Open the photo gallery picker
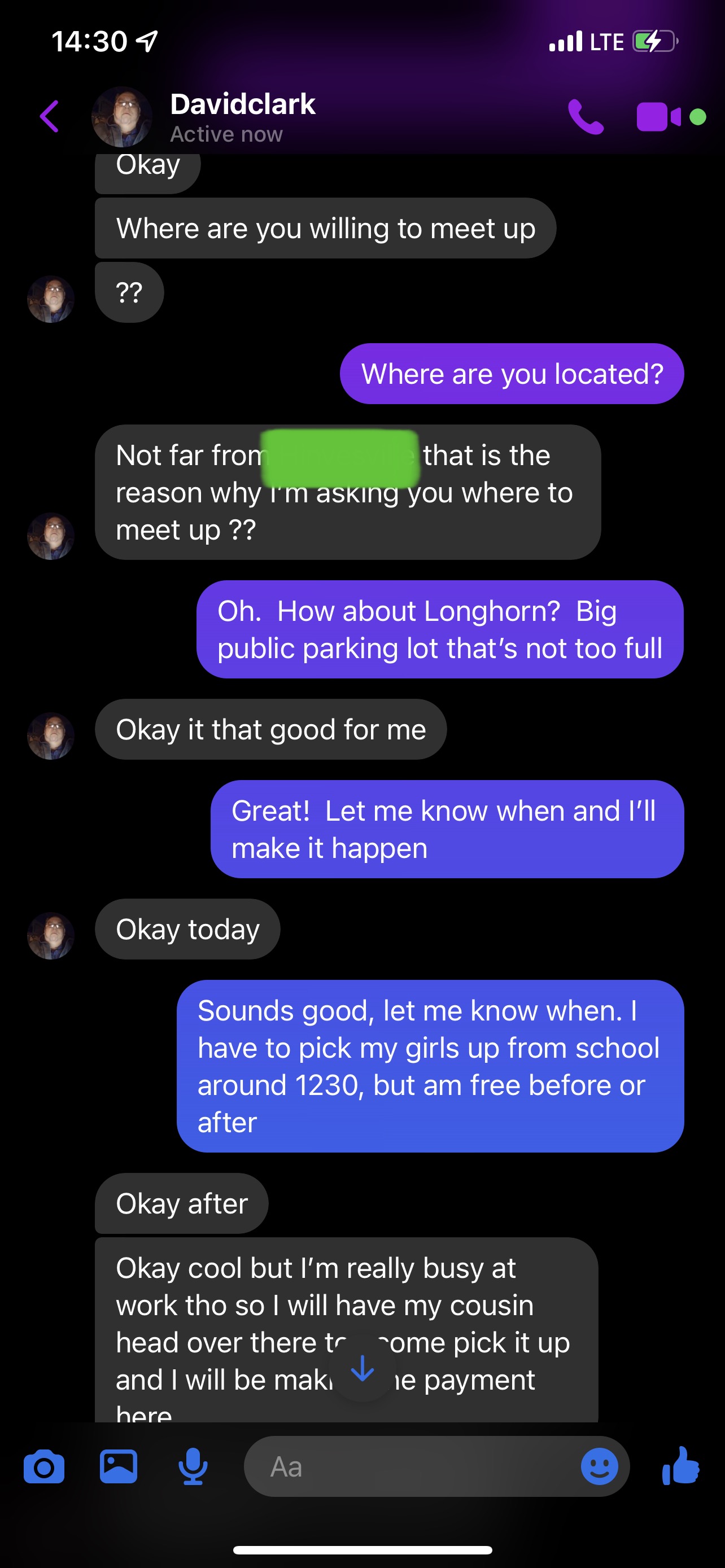This screenshot has height=1568, width=725. point(118,1467)
